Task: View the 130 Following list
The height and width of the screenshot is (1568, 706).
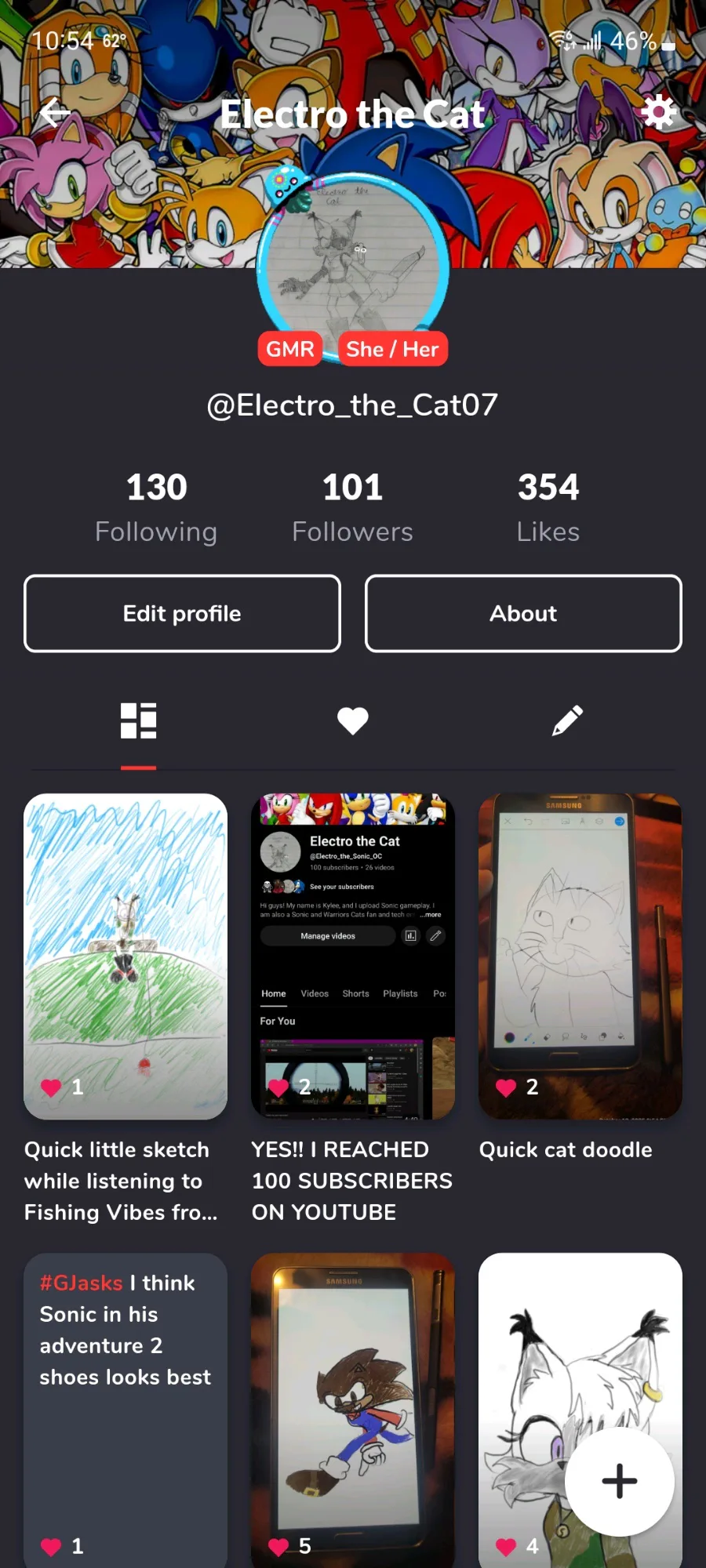Action: coord(156,506)
